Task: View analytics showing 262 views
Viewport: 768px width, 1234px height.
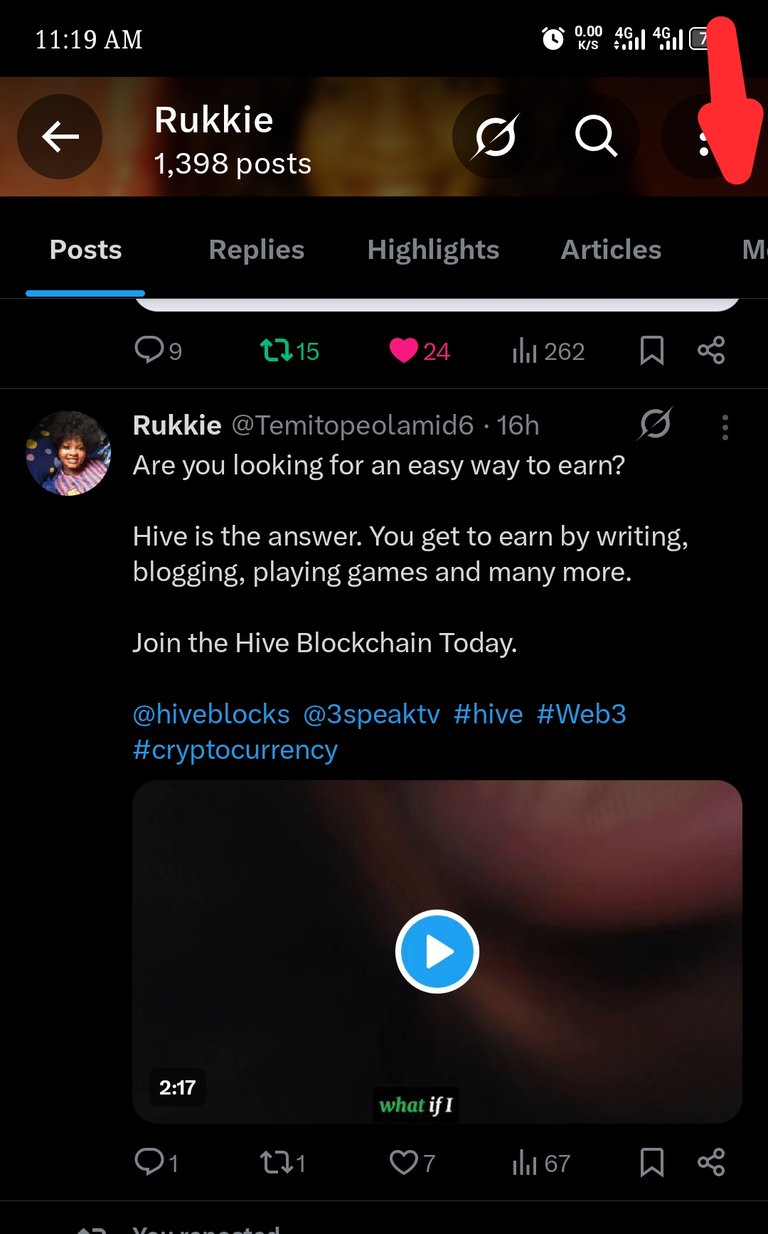Action: pyautogui.click(x=548, y=351)
